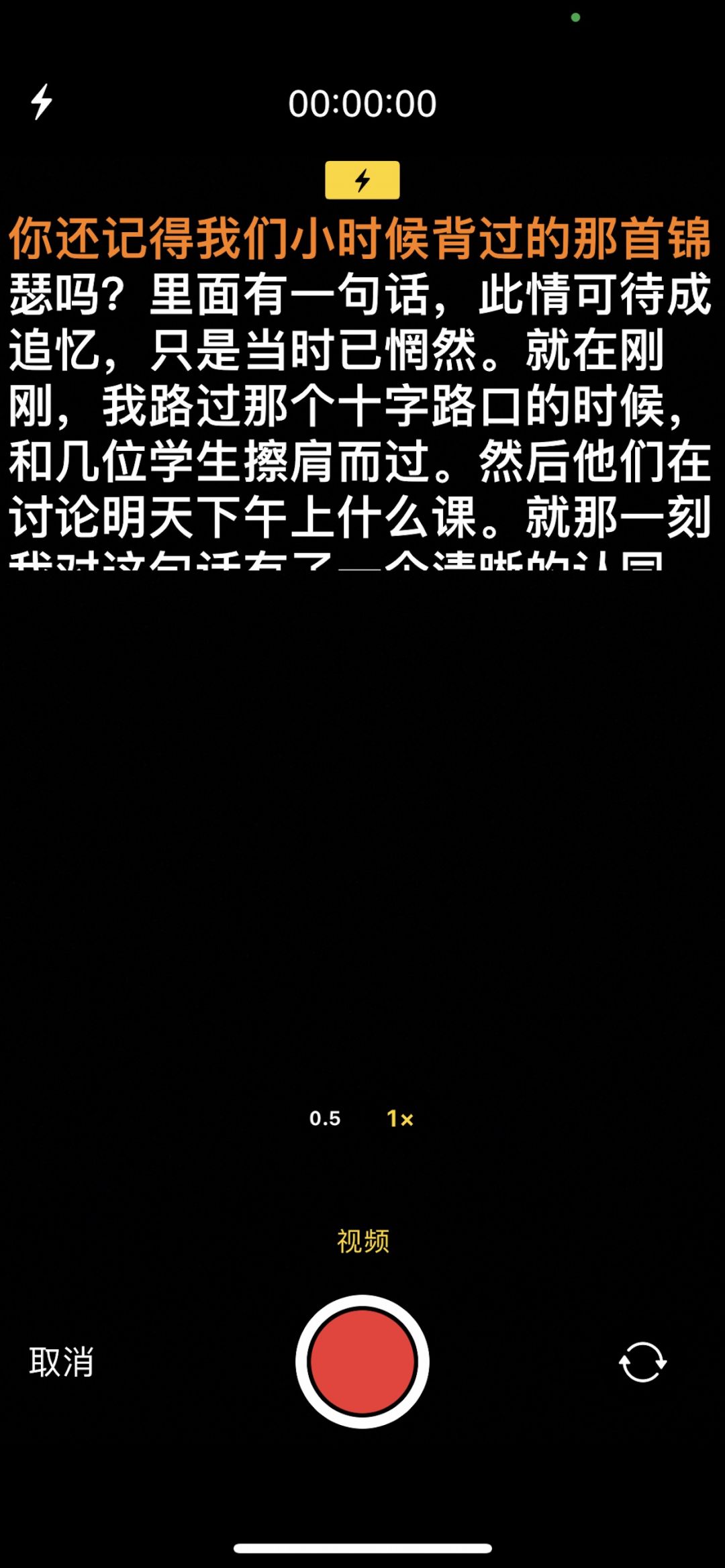Select the 视频 mode label
The width and height of the screenshot is (725, 1568).
pos(362,1241)
